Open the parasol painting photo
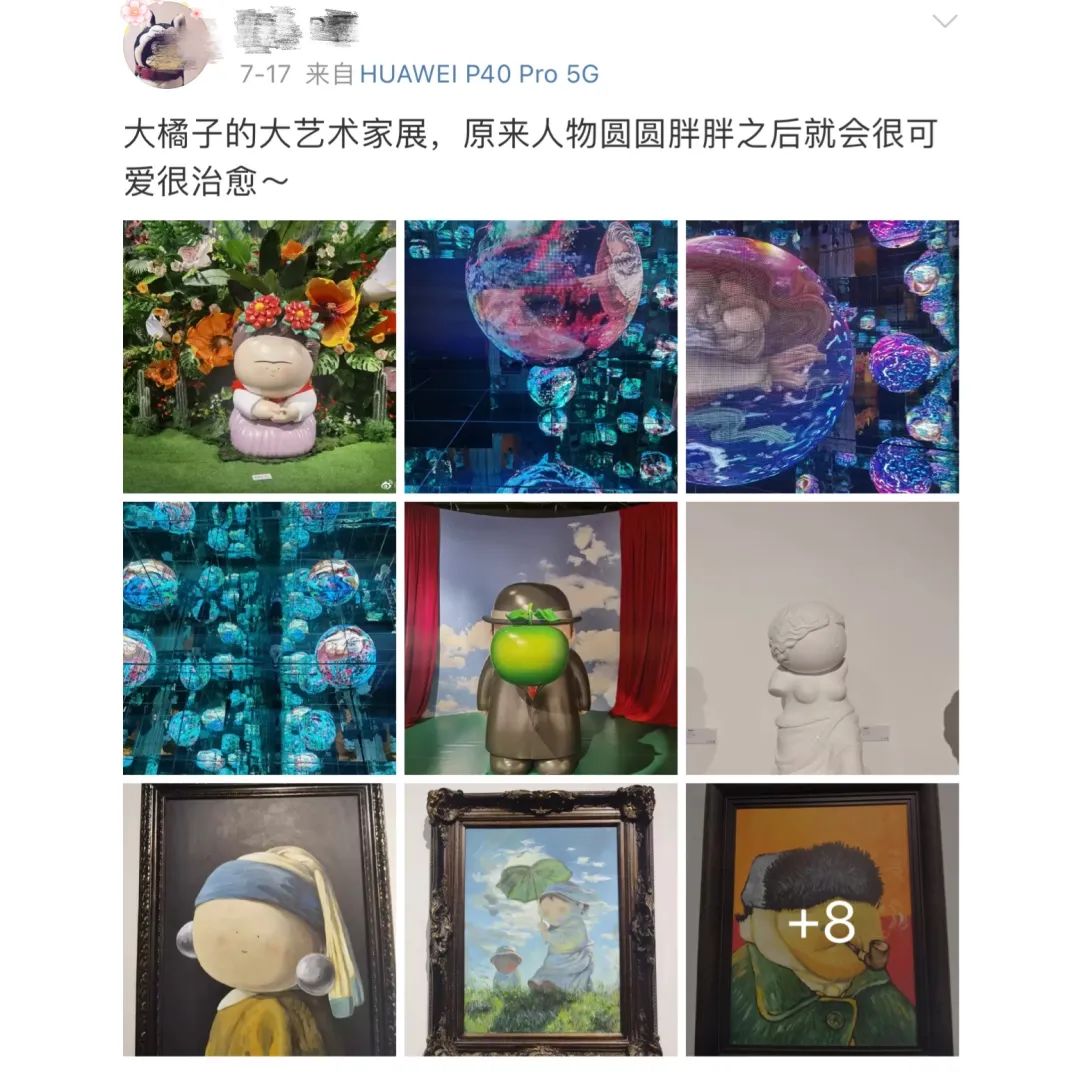 point(540,919)
